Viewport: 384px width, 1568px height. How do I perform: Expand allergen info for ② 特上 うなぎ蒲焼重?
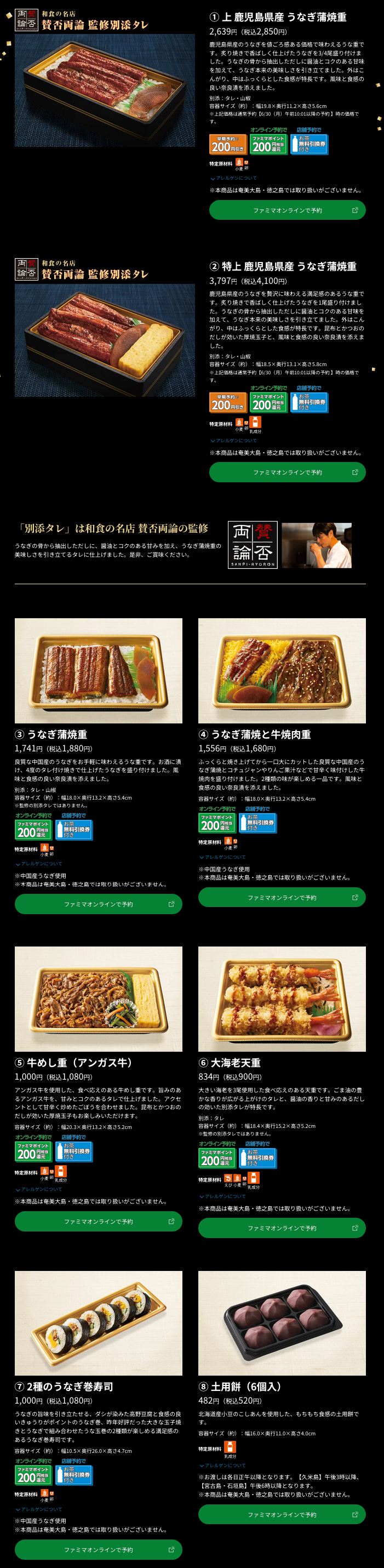tap(234, 441)
